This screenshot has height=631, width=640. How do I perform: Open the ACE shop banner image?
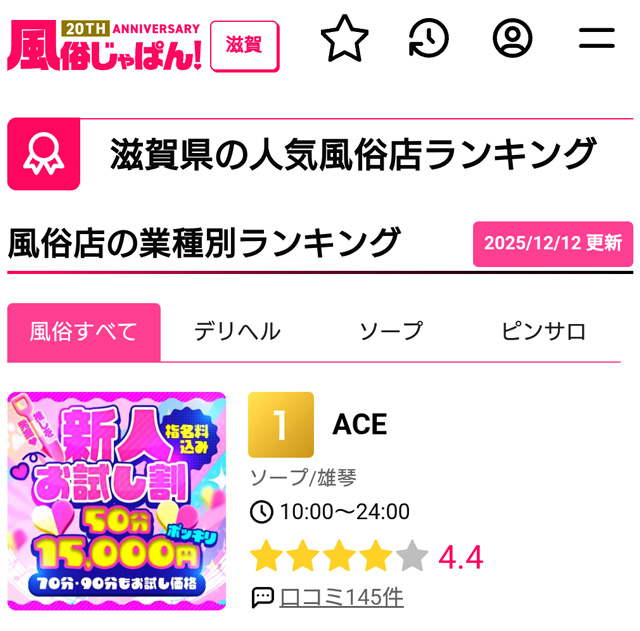(117, 501)
